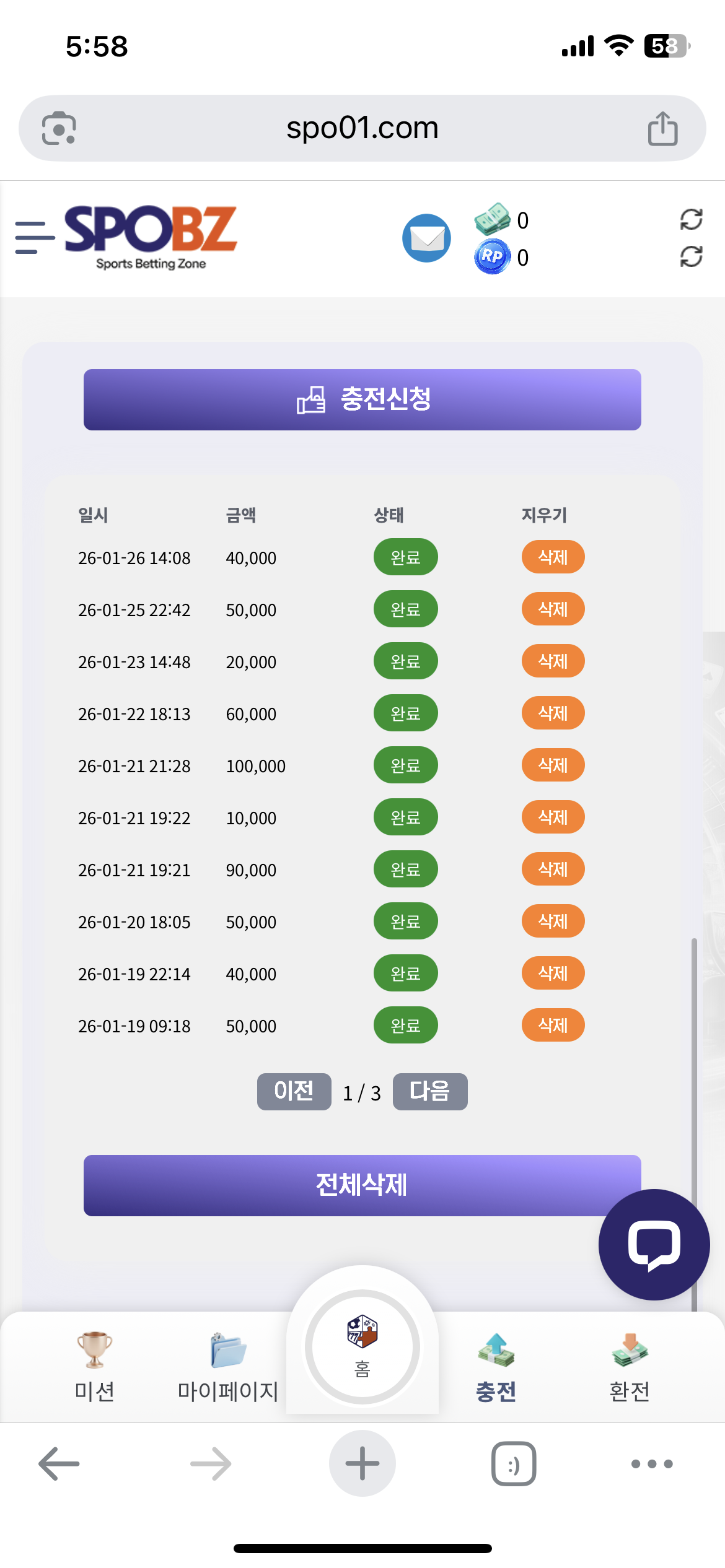Viewport: 725px width, 1568px height.
Task: Delete the 26-01-26 14:08 record
Action: 553,557
